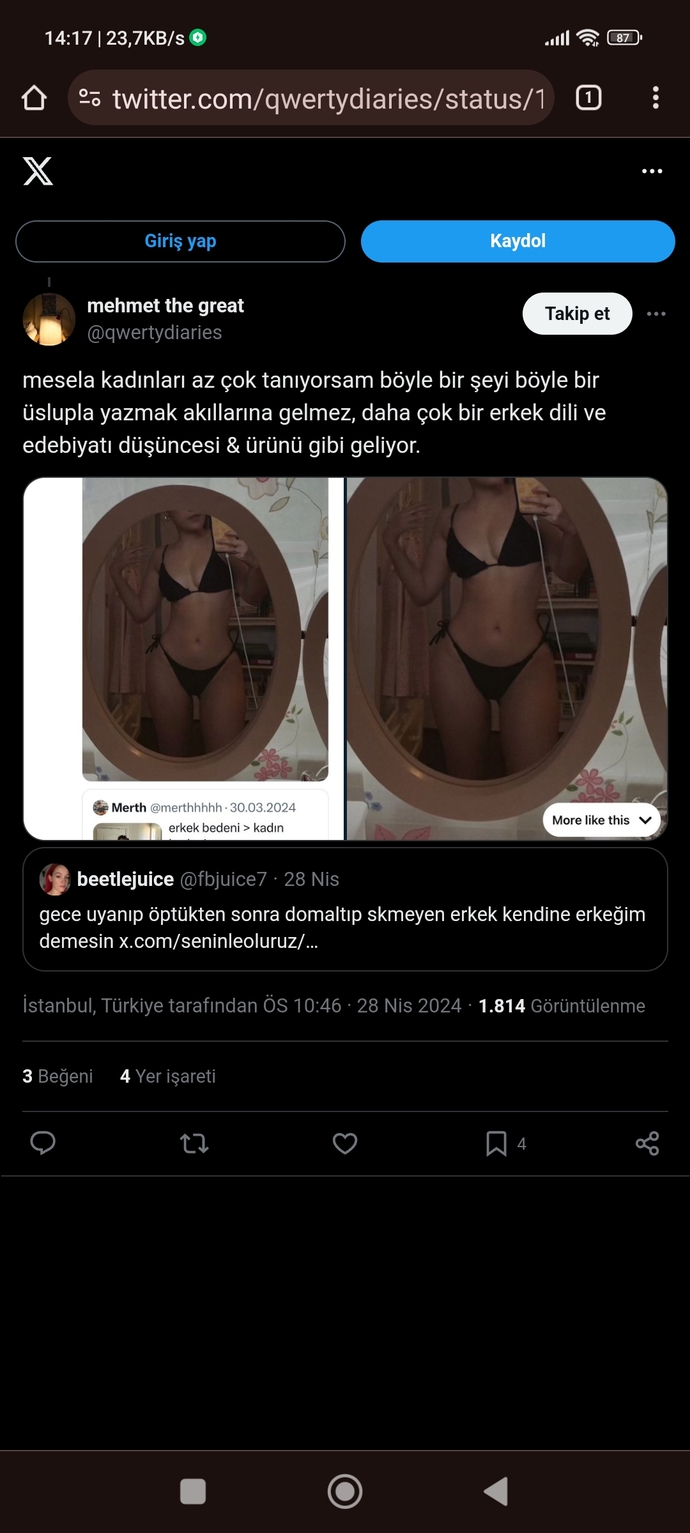Tap the Kaydol sign-up button
Screen dimensions: 690x1533
coord(518,241)
